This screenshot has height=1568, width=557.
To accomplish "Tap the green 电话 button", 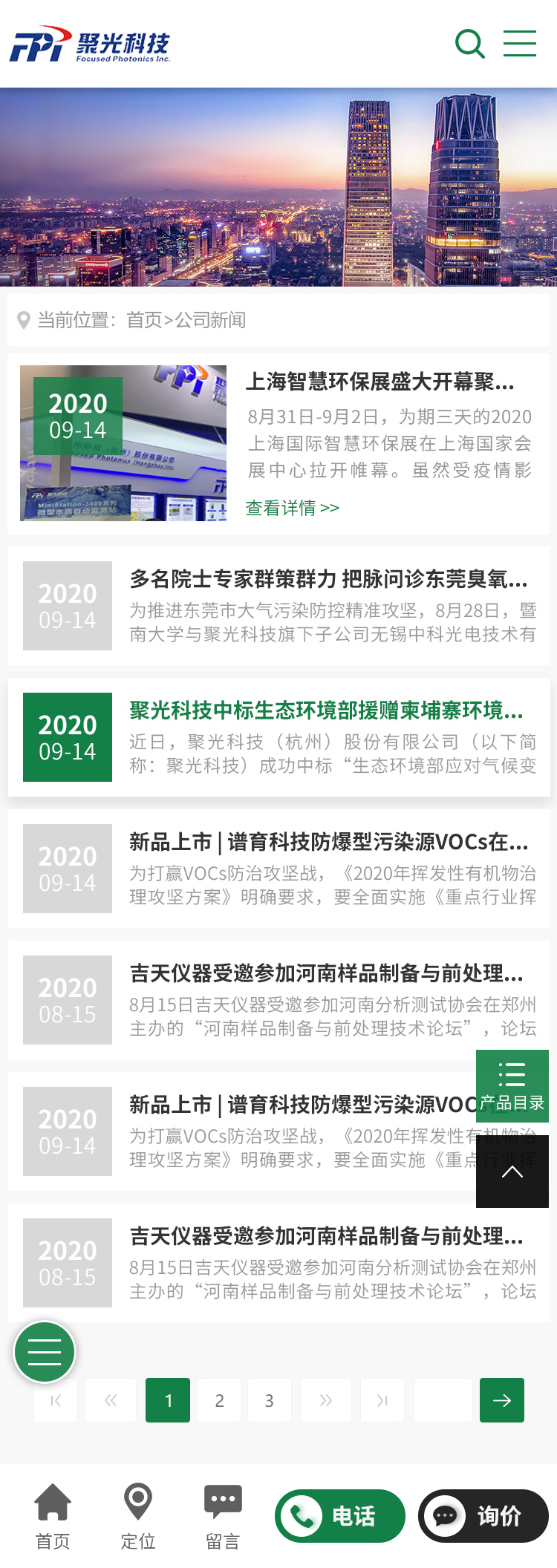I will pyautogui.click(x=340, y=1515).
